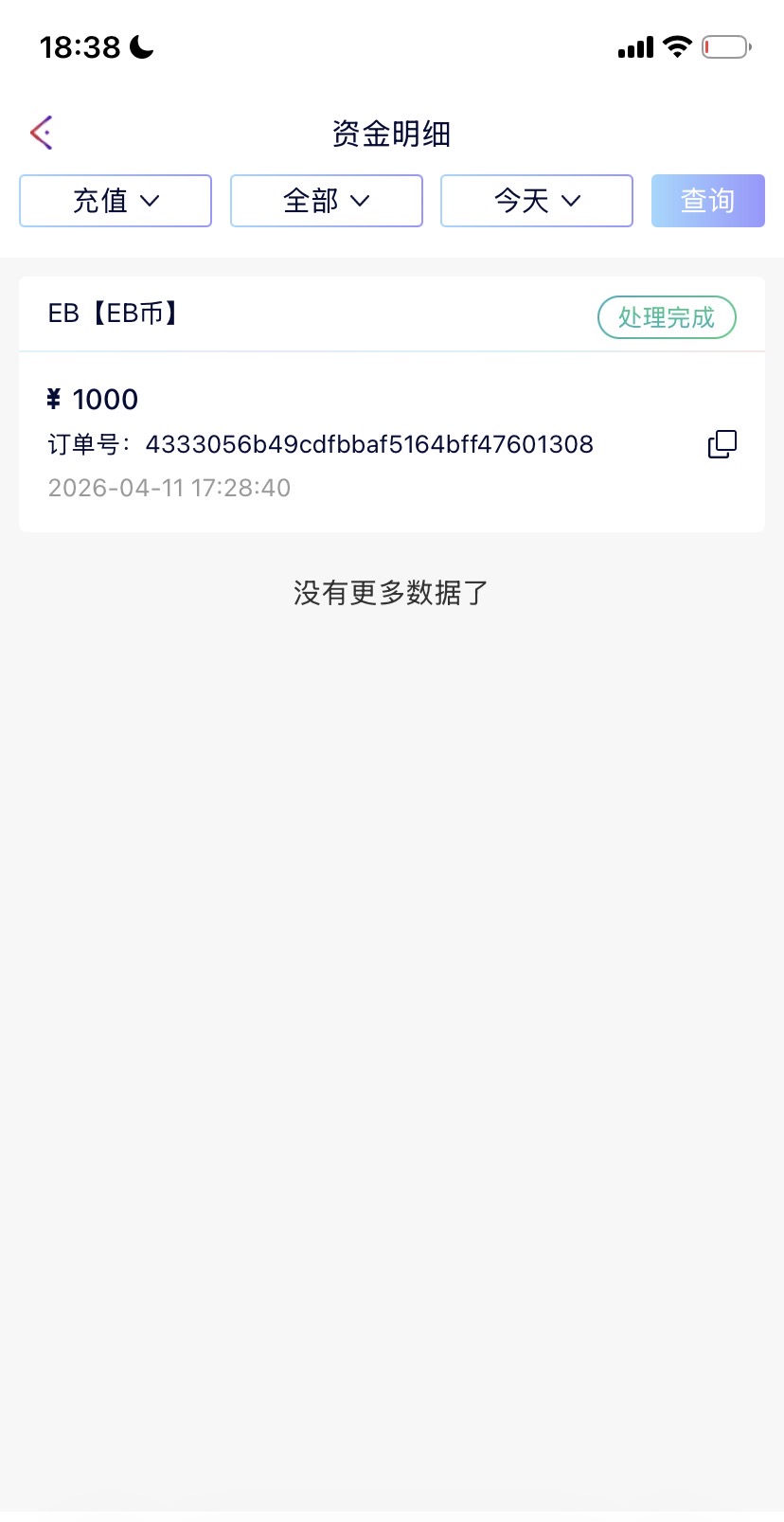Screen dimensions: 784x1522
Task: Open the 全部 filter dropdown
Action: [x=327, y=201]
